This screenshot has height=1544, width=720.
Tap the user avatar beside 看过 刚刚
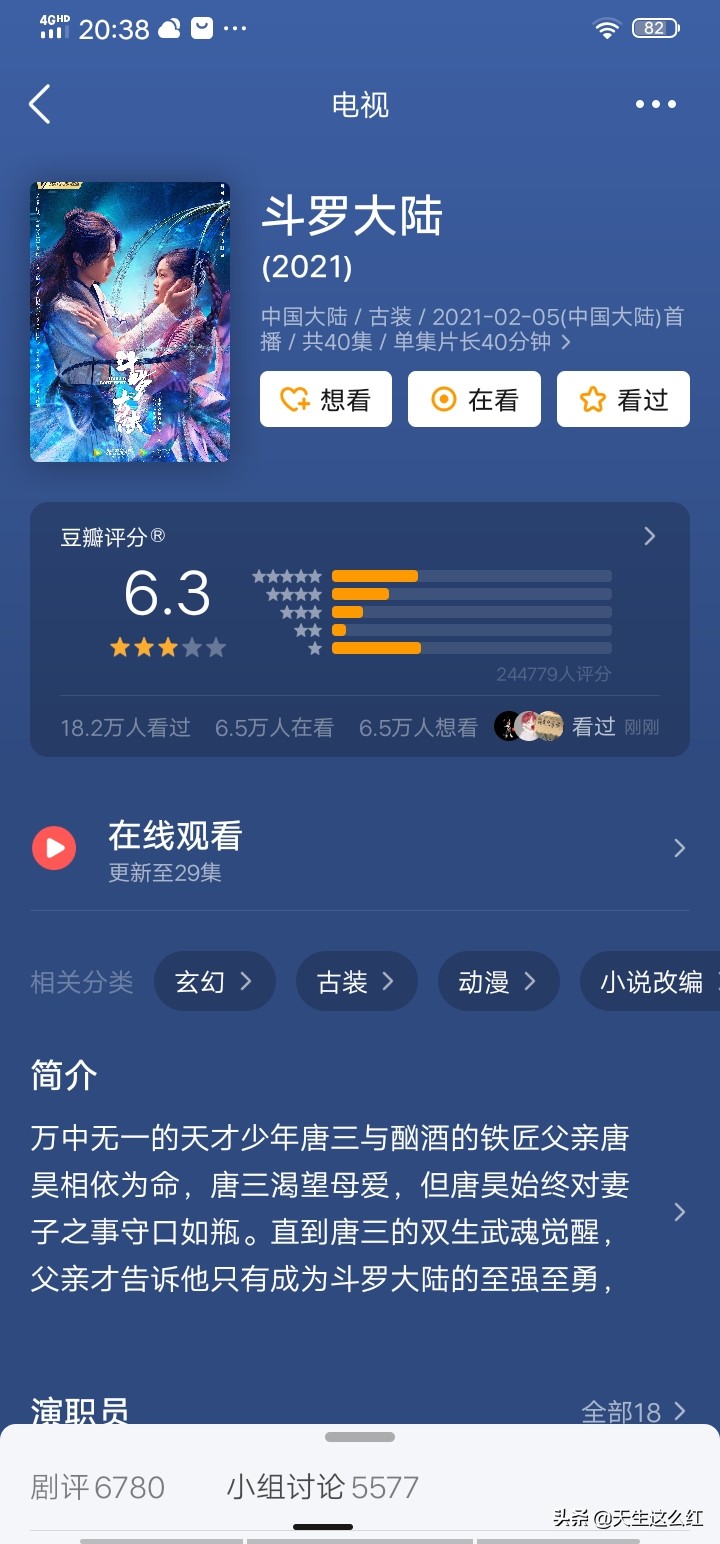529,726
